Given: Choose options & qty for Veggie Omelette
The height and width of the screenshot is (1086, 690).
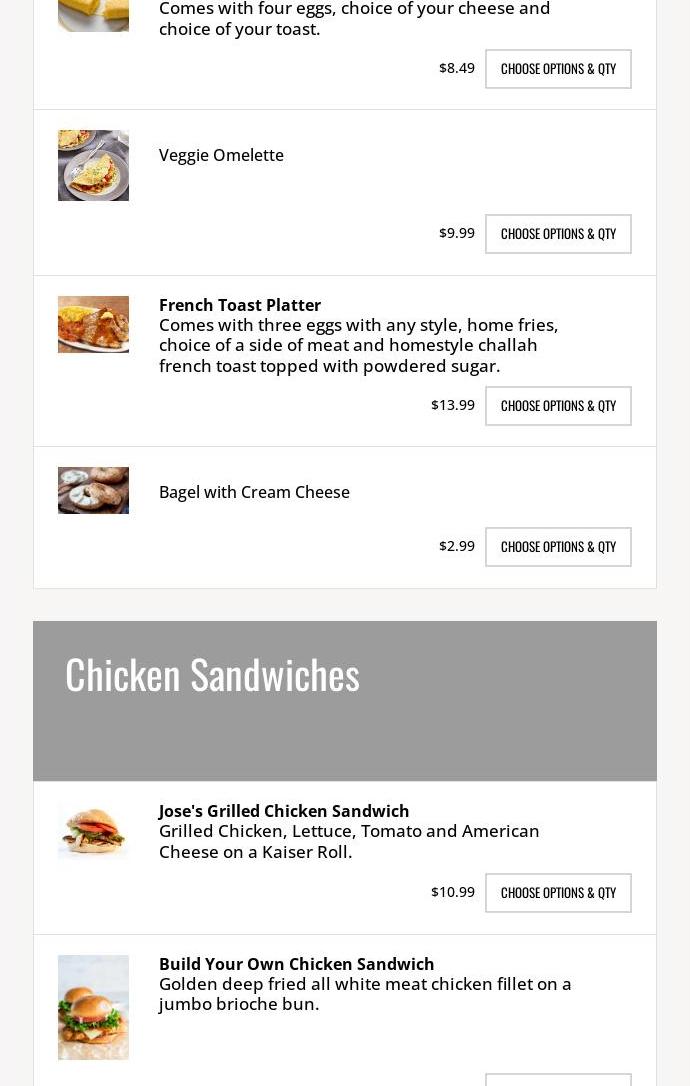Looking at the screenshot, I should click(x=558, y=234).
